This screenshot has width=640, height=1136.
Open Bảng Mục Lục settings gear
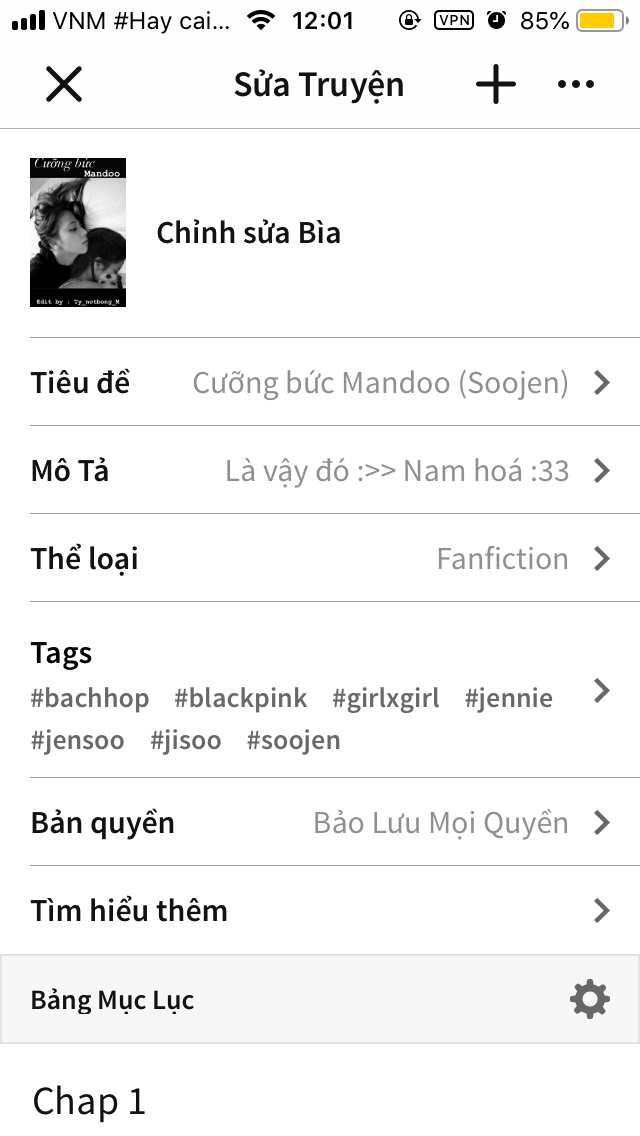(589, 999)
